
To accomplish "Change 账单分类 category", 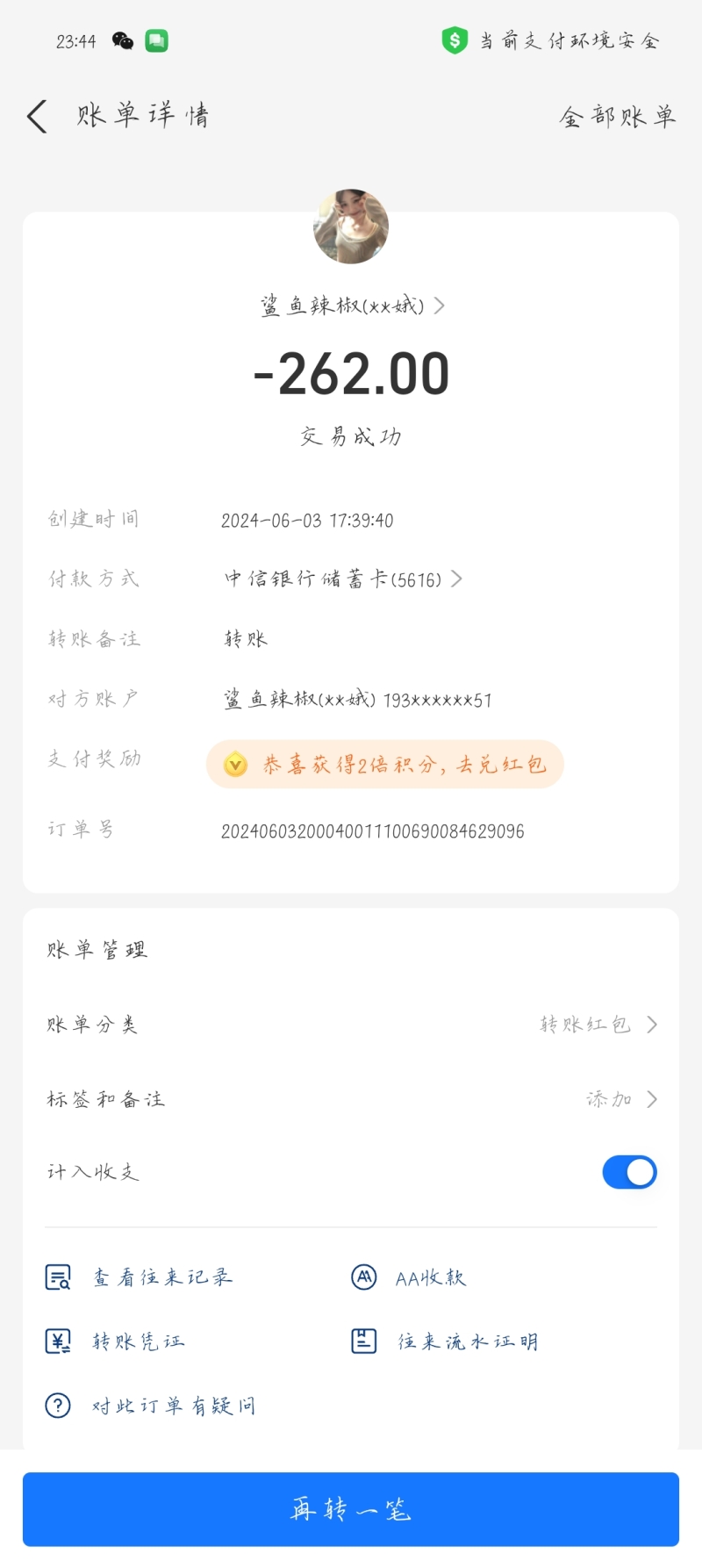I will point(597,1025).
